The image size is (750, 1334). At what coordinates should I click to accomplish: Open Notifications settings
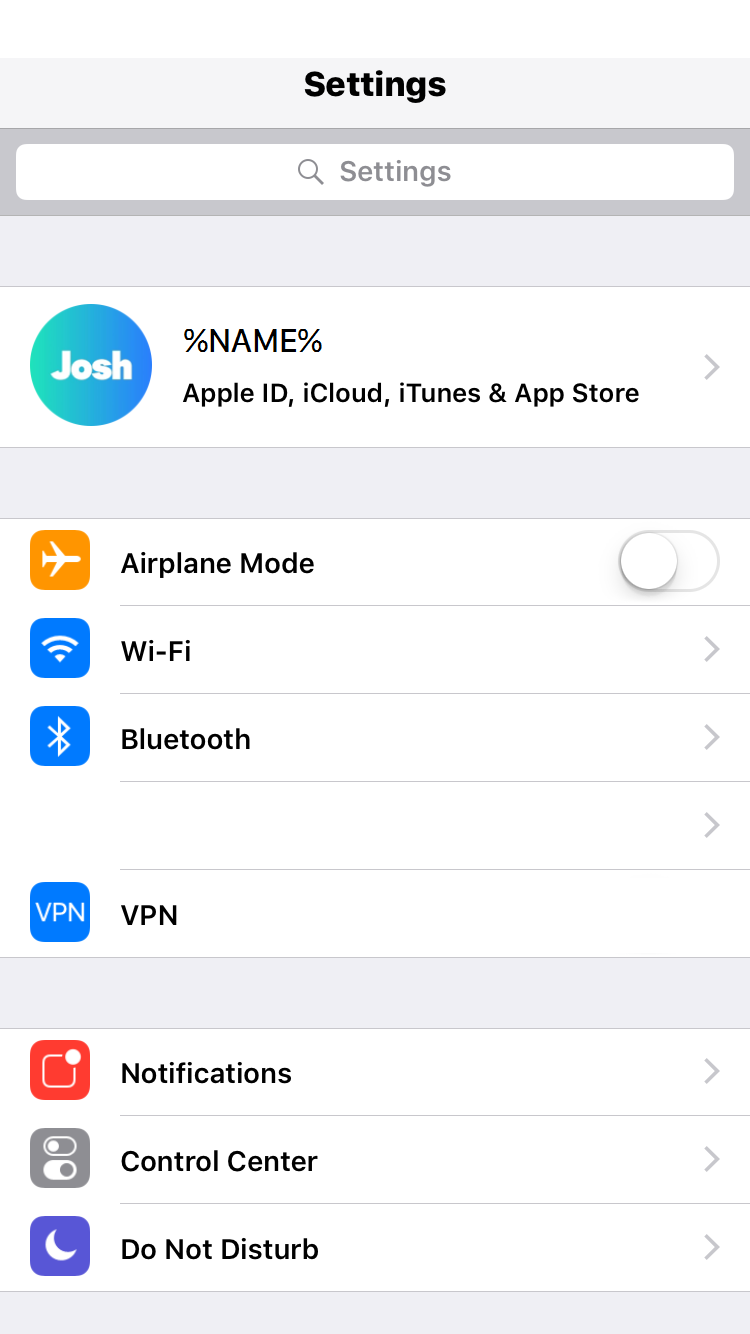(375, 1072)
